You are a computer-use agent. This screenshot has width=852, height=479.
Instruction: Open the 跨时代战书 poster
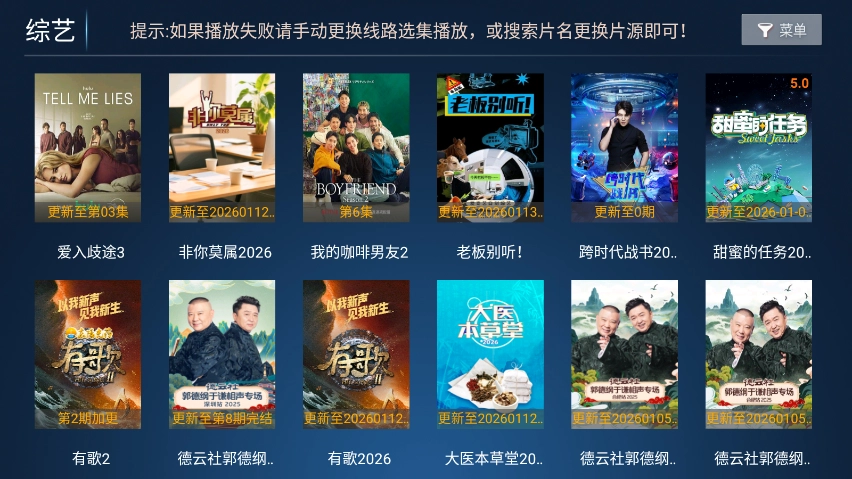coord(624,148)
